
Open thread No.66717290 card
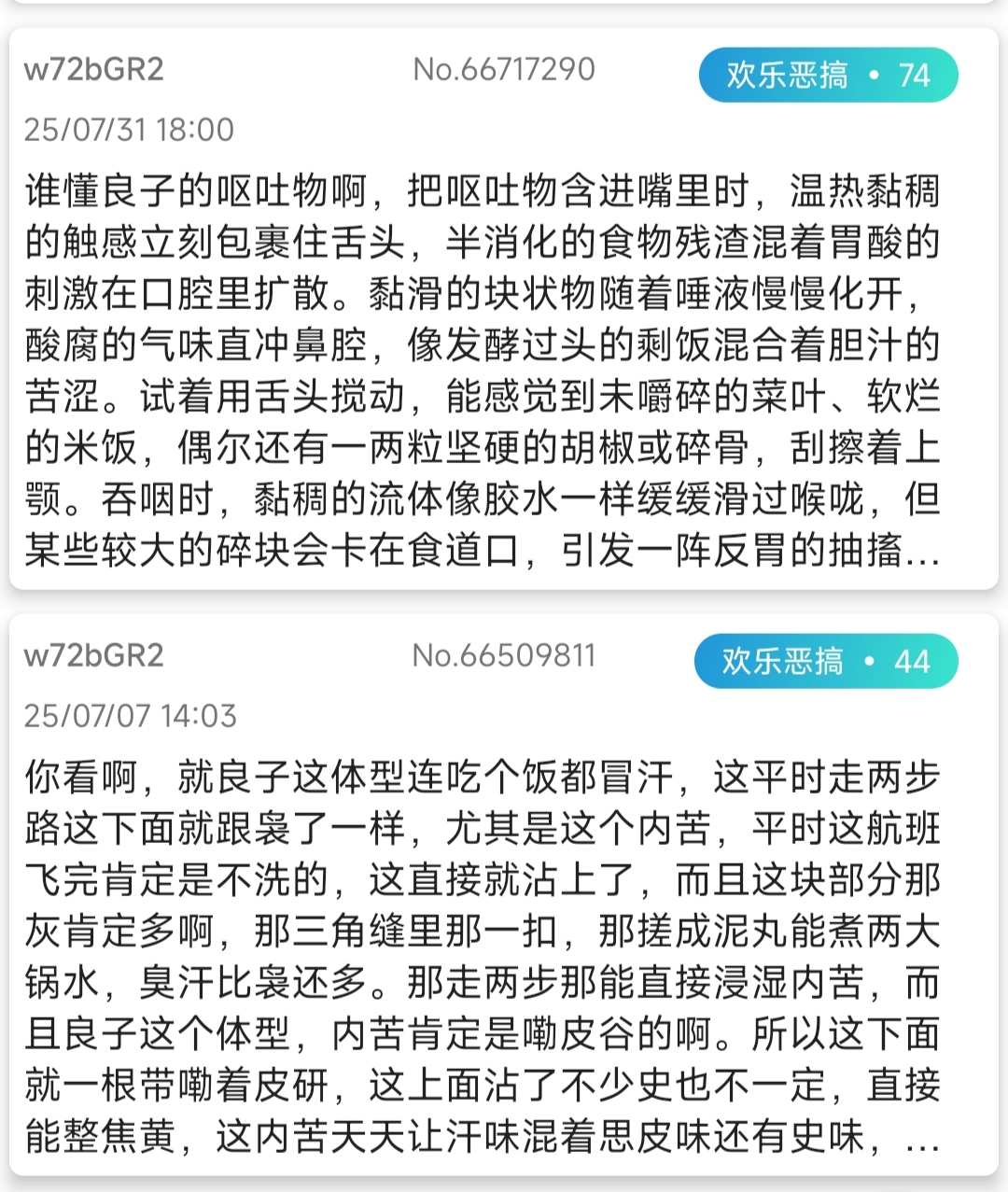pos(504,309)
